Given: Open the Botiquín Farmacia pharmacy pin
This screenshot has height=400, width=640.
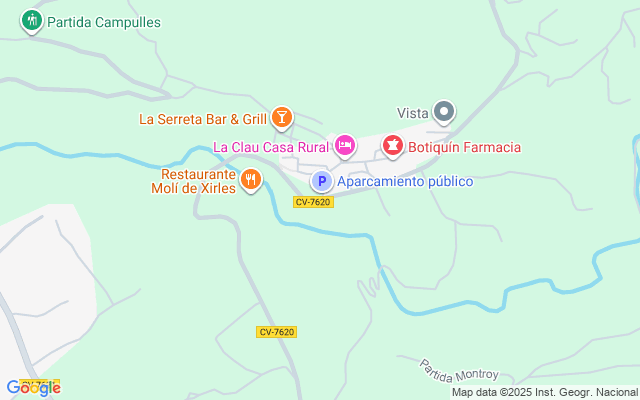Looking at the screenshot, I should 392,146.
